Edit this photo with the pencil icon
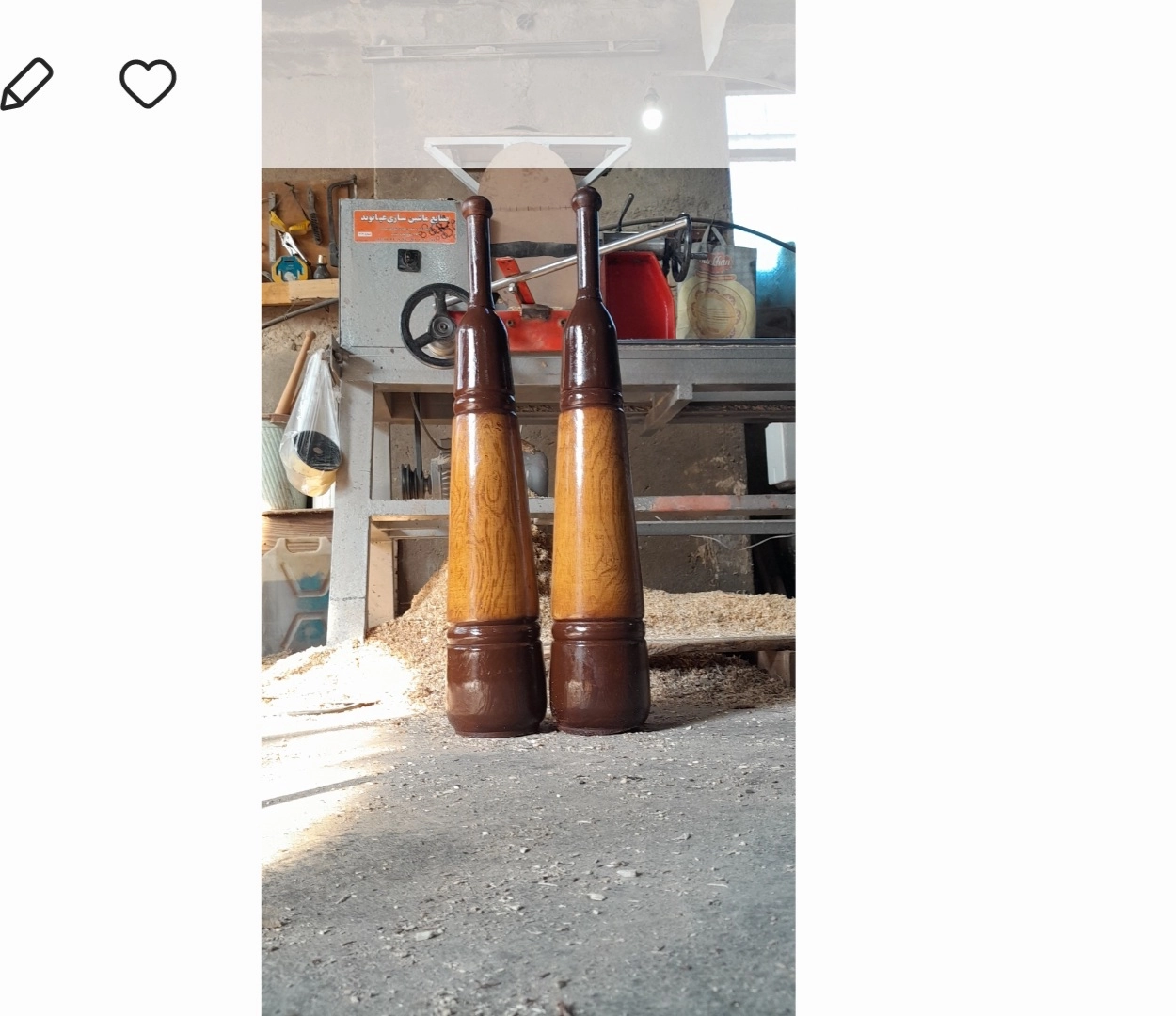Screen dimensions: 1176x1016 [26, 85]
